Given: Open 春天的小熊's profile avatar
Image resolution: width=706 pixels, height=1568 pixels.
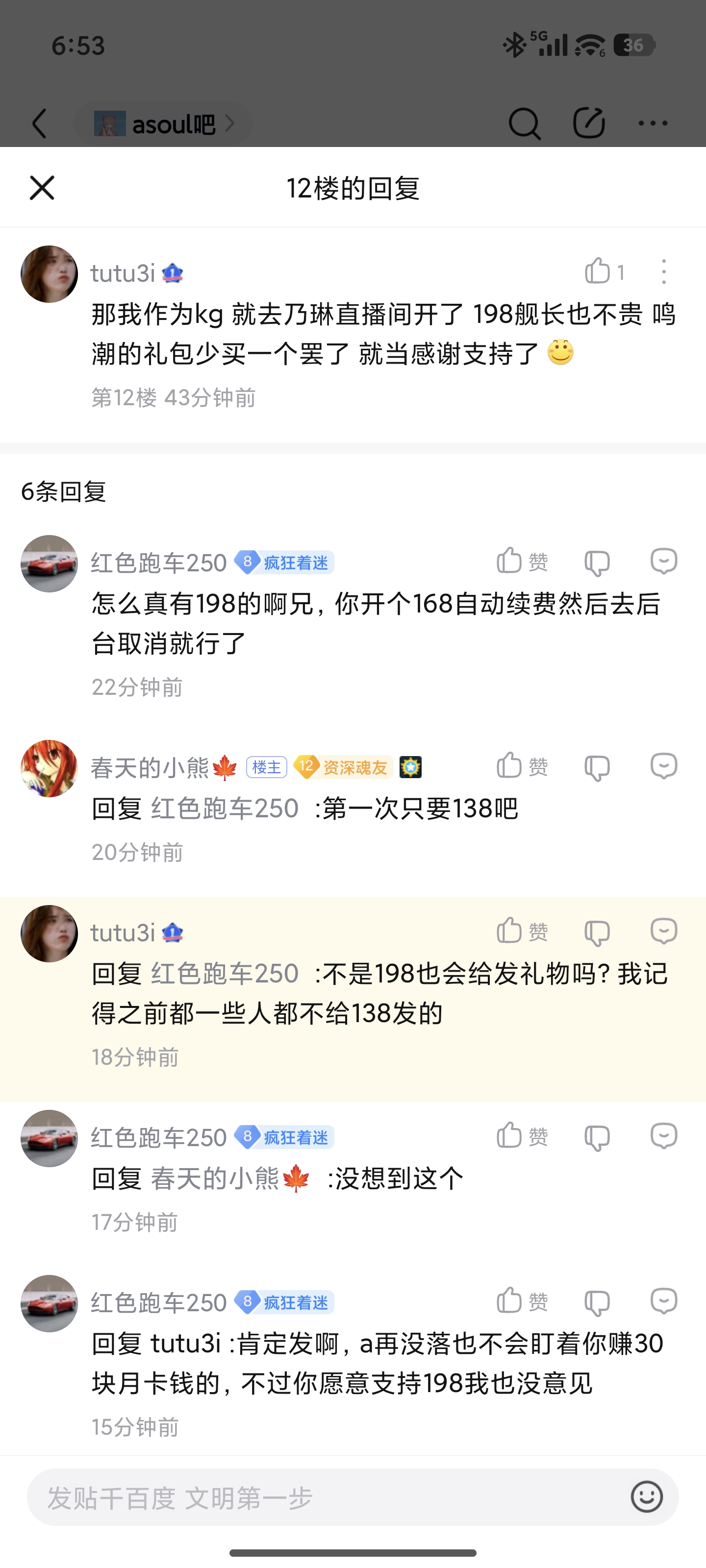Looking at the screenshot, I should [50, 768].
